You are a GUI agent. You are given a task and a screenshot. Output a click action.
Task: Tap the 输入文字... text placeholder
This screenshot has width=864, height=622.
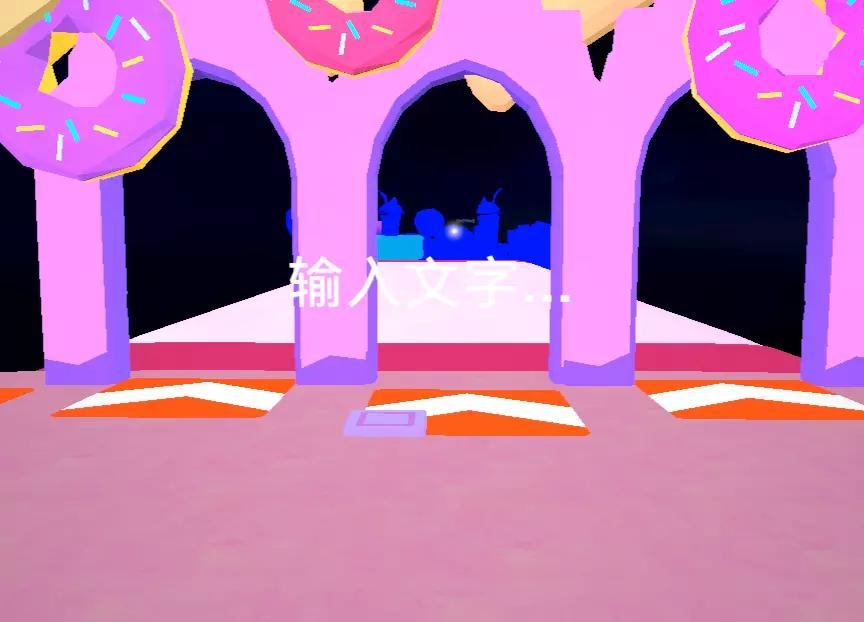pyautogui.click(x=430, y=282)
